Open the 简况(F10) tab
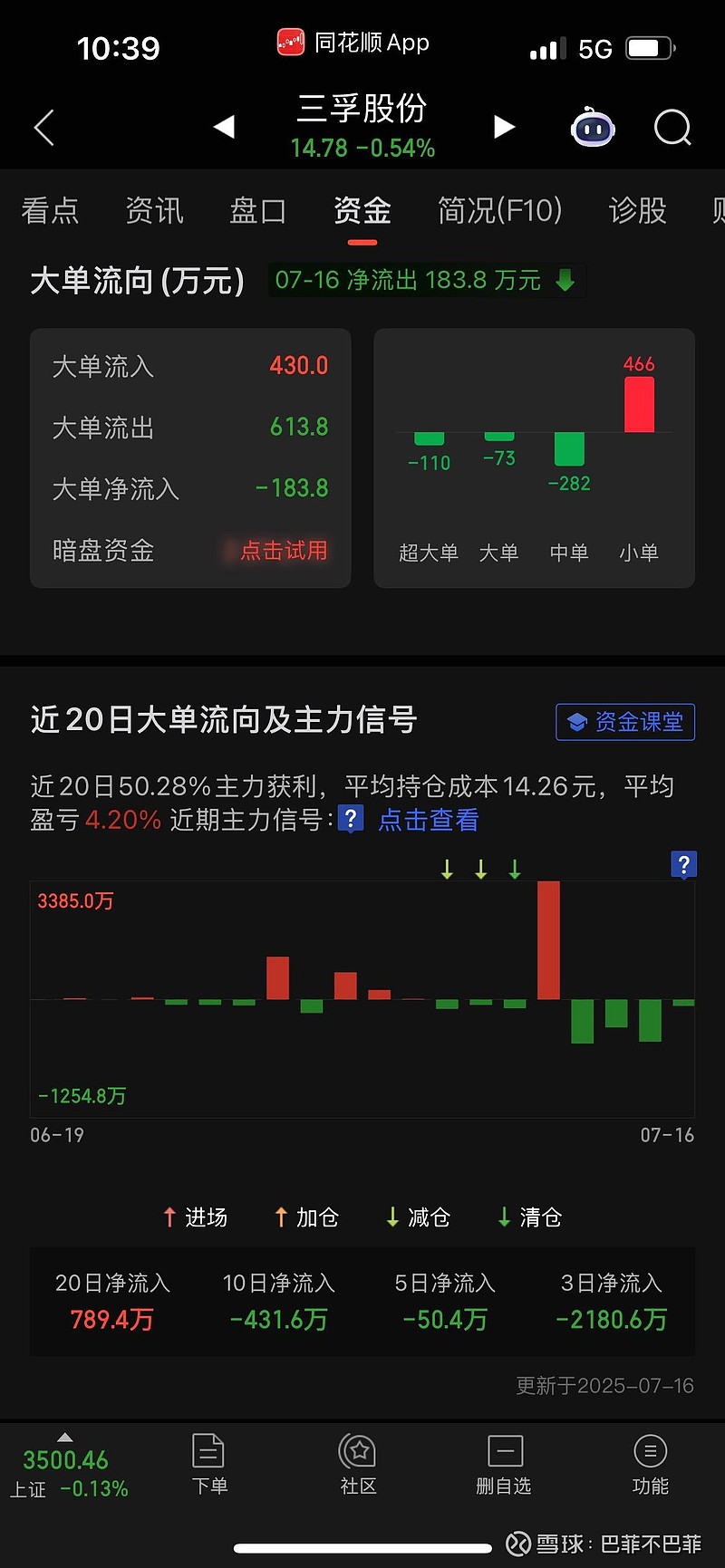Viewport: 725px width, 1568px height. [x=499, y=210]
